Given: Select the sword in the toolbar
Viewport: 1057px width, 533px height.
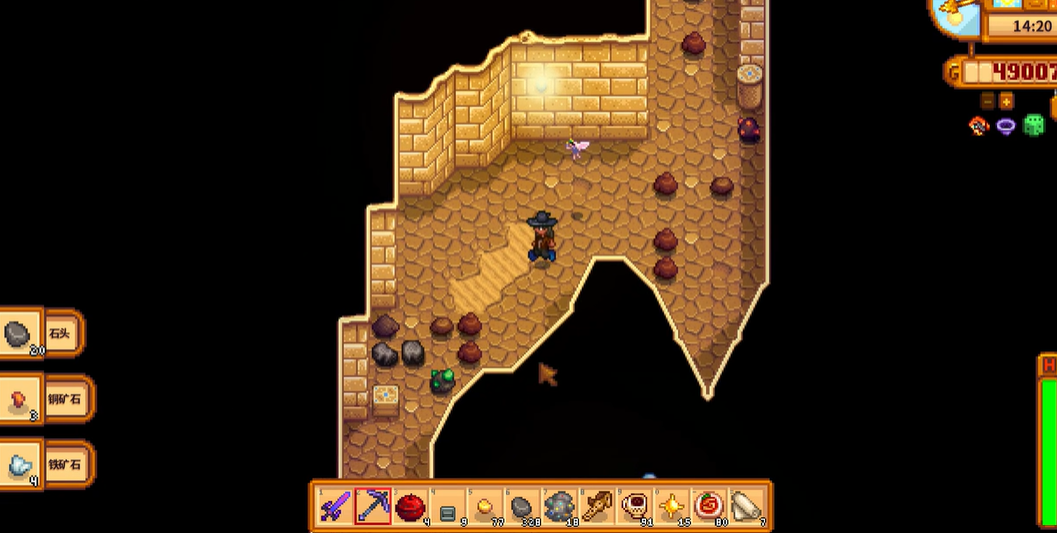Looking at the screenshot, I should [x=335, y=507].
